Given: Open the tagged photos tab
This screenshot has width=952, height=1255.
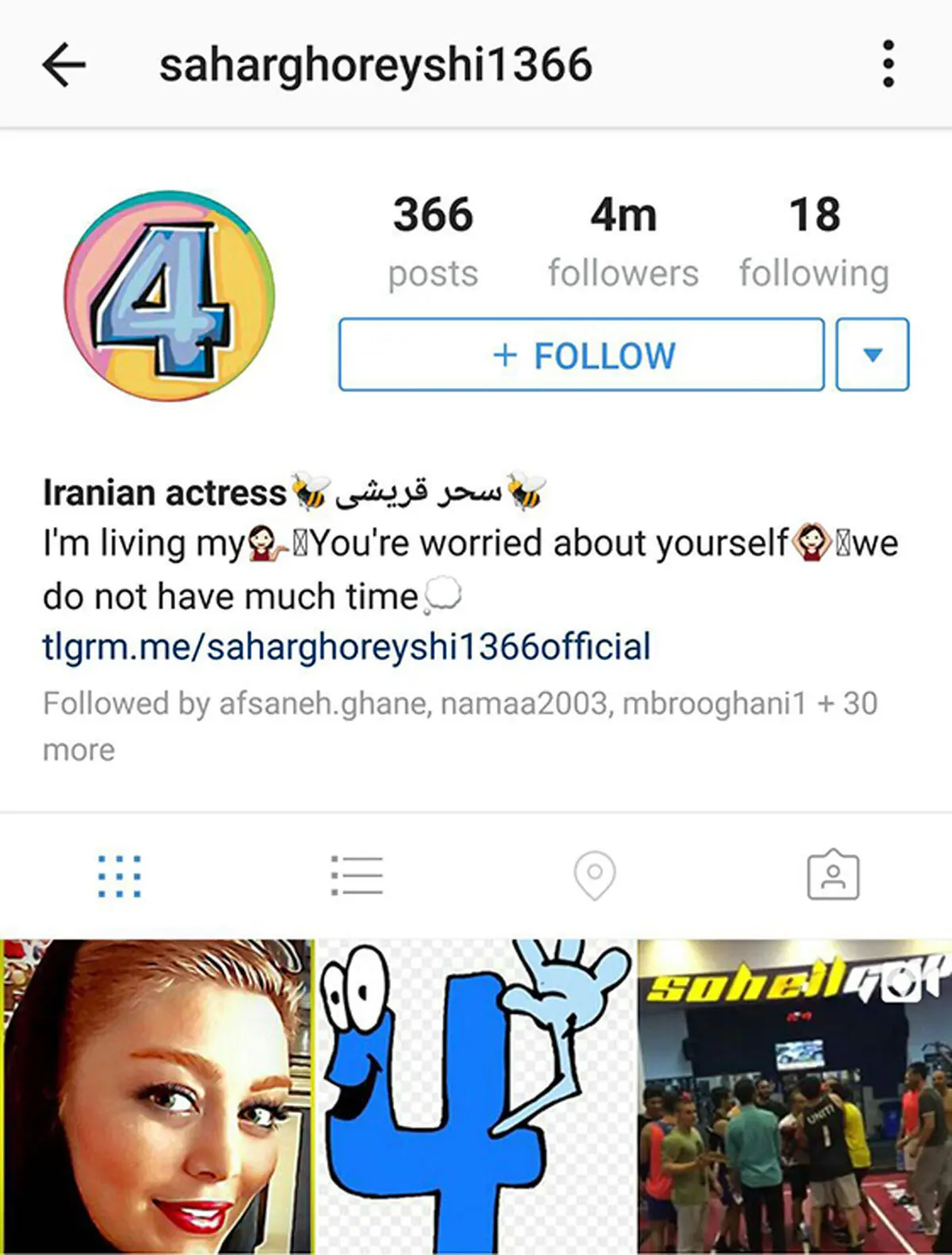Looking at the screenshot, I should 833,876.
